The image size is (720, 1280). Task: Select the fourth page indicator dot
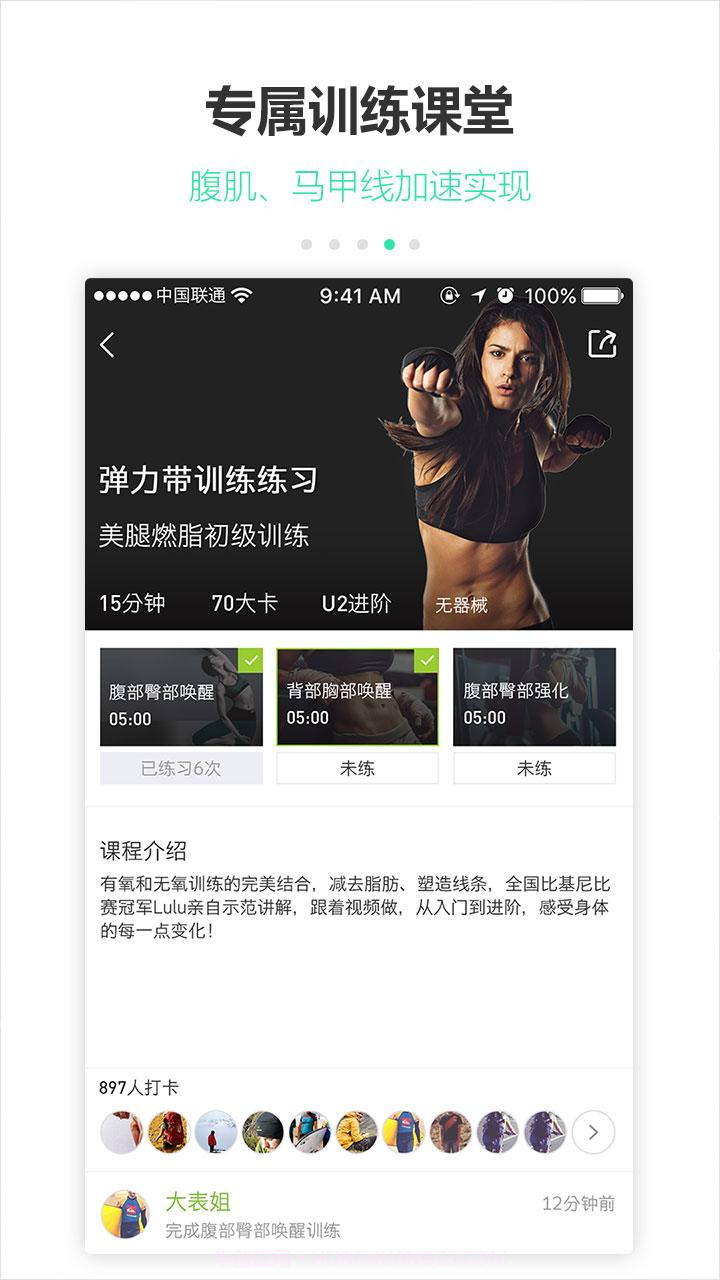pos(389,242)
